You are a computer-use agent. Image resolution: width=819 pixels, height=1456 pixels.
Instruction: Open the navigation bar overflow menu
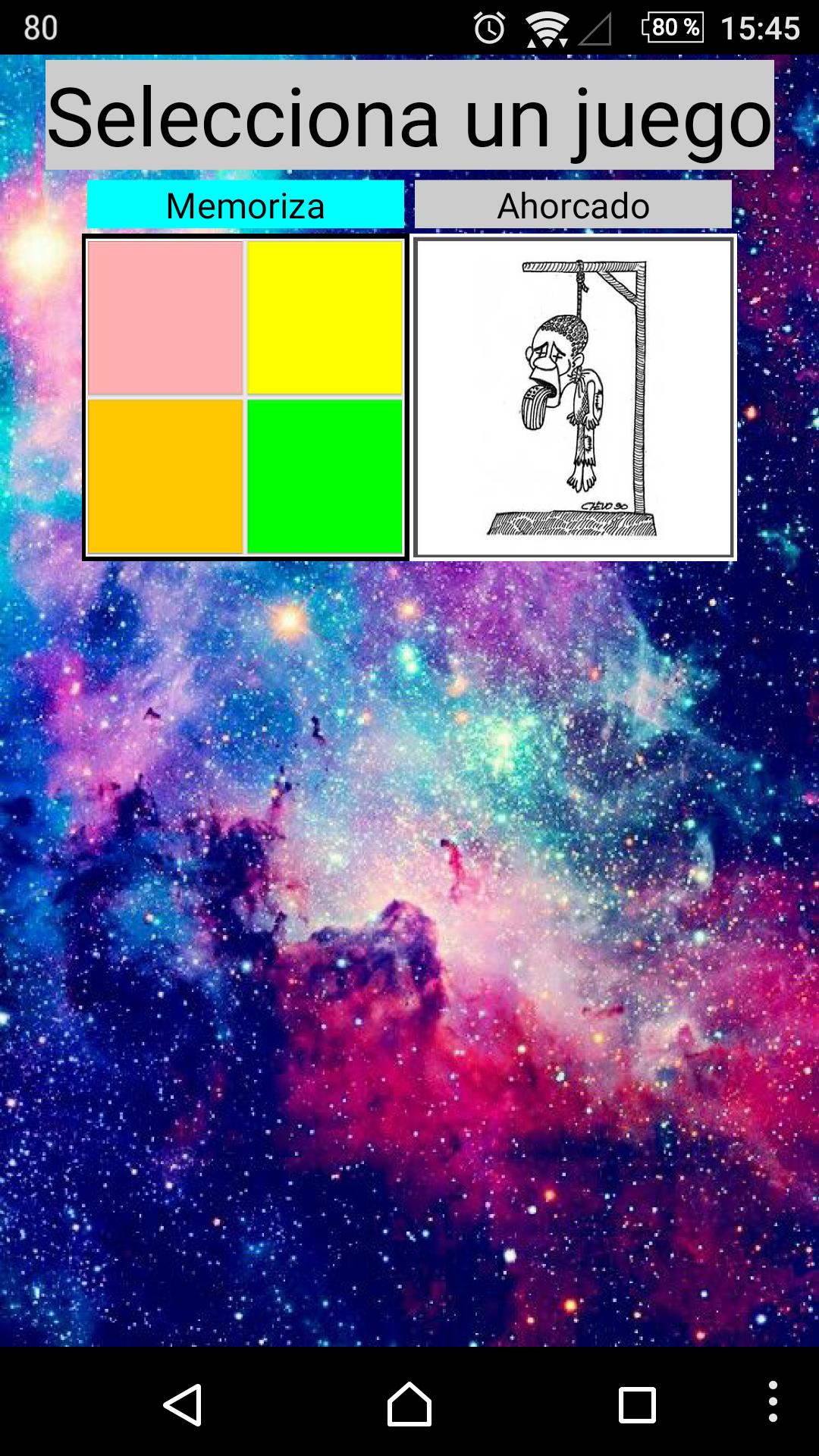(x=772, y=1401)
